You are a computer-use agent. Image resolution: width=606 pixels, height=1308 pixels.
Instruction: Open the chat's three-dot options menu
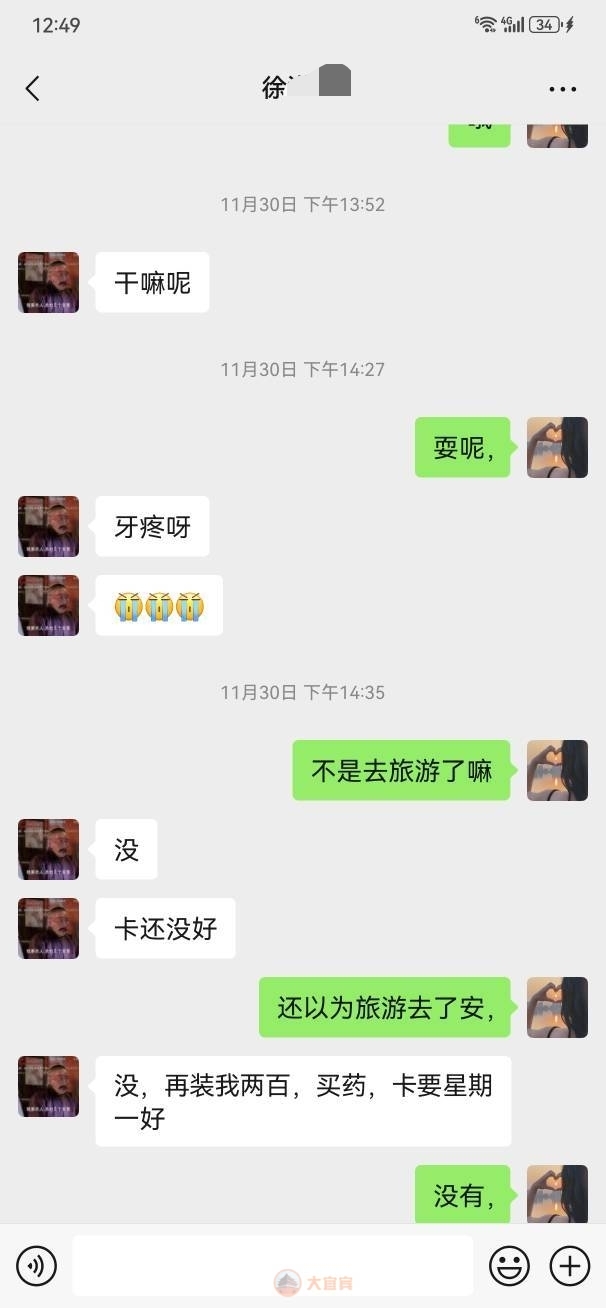click(x=562, y=89)
